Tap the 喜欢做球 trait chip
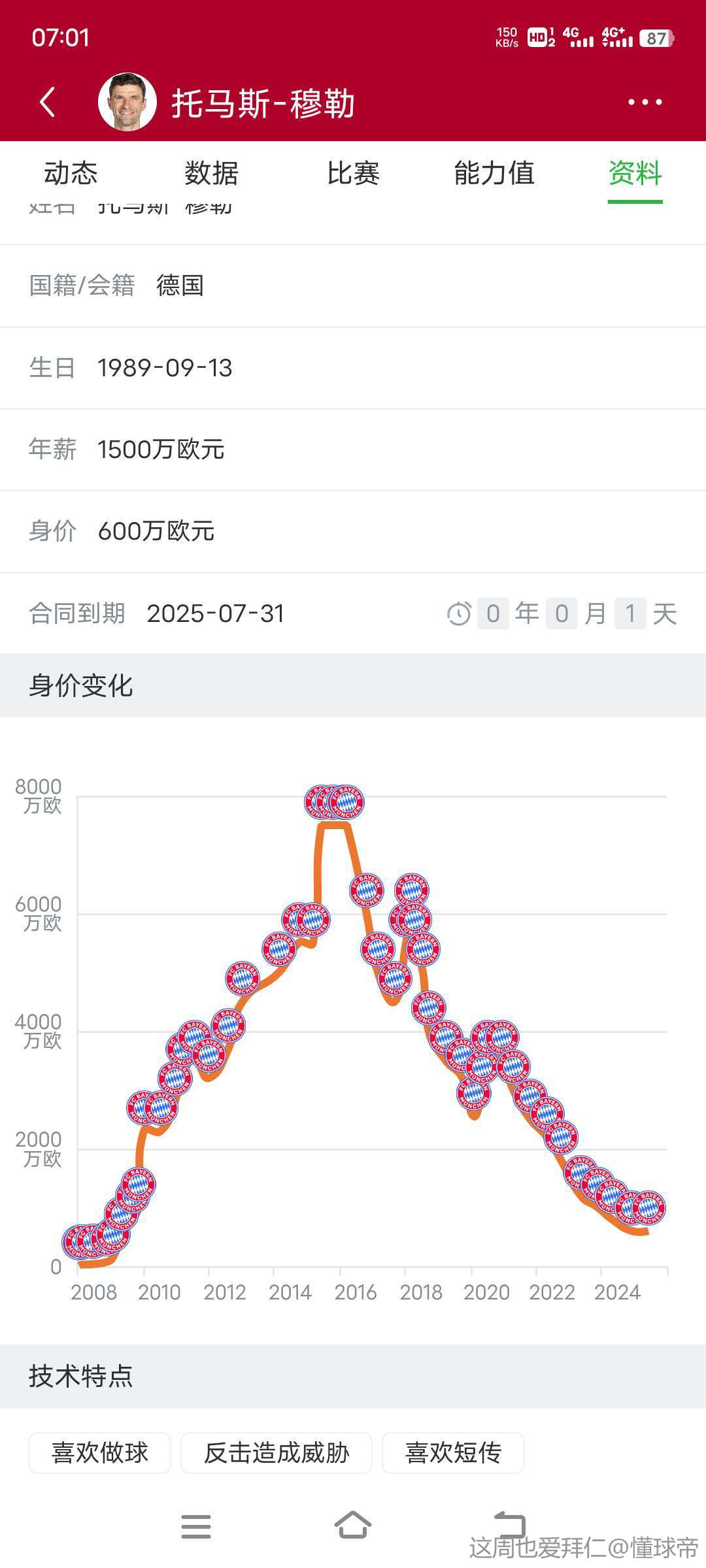The width and height of the screenshot is (706, 1568). click(x=99, y=1453)
